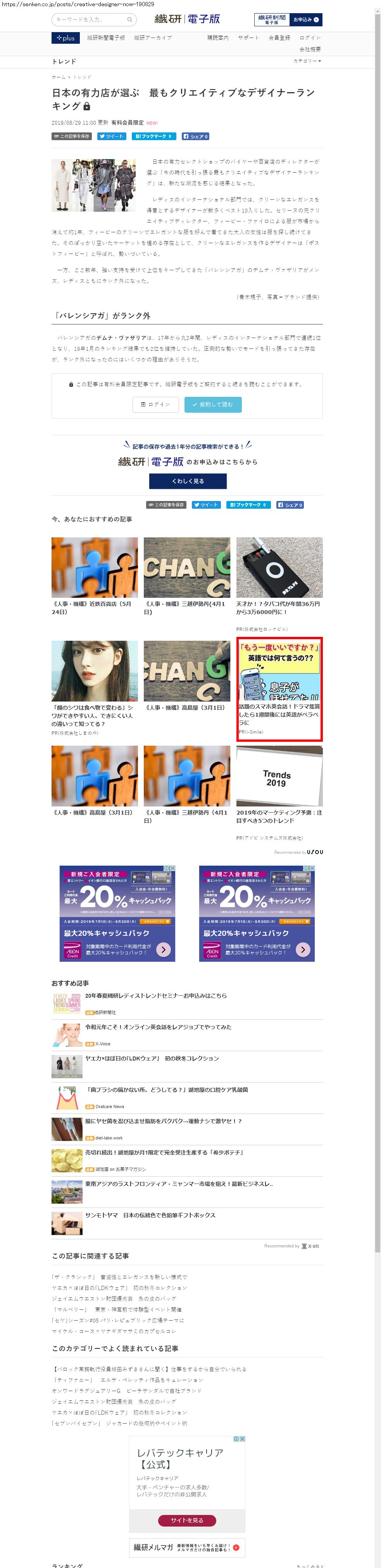Open the 繊研メルマガ banner
Image resolution: width=381 pixels, height=1568 pixels.
(187, 1547)
